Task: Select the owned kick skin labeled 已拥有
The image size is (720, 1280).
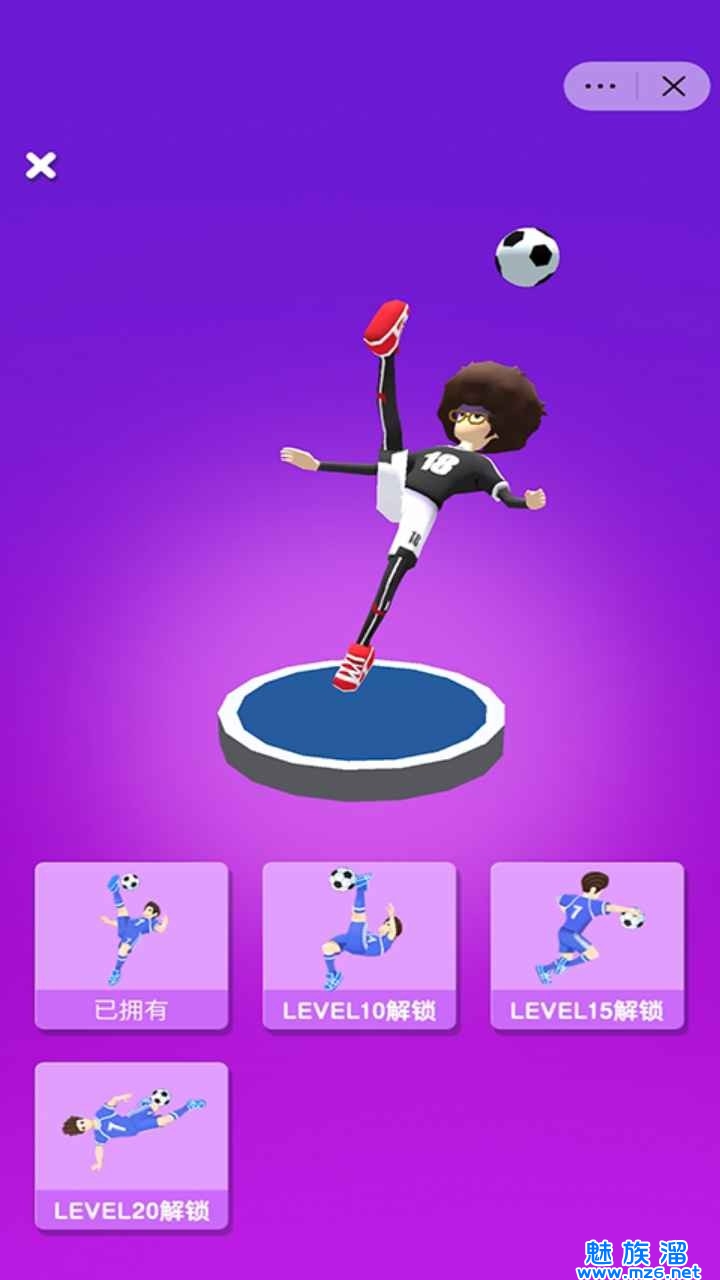Action: pyautogui.click(x=131, y=944)
